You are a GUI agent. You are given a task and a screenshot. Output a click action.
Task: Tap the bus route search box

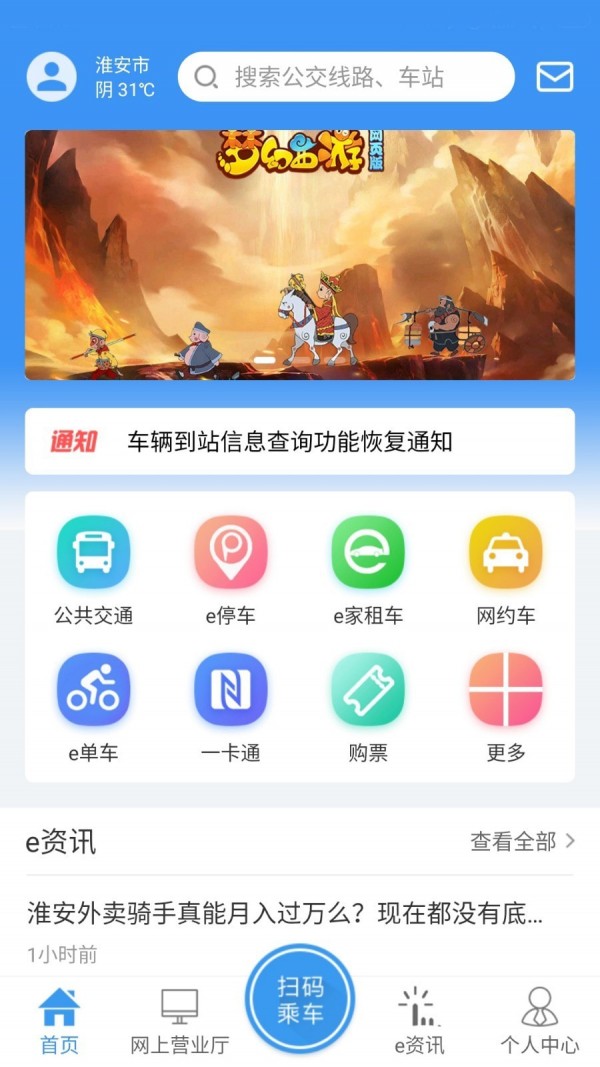click(345, 77)
